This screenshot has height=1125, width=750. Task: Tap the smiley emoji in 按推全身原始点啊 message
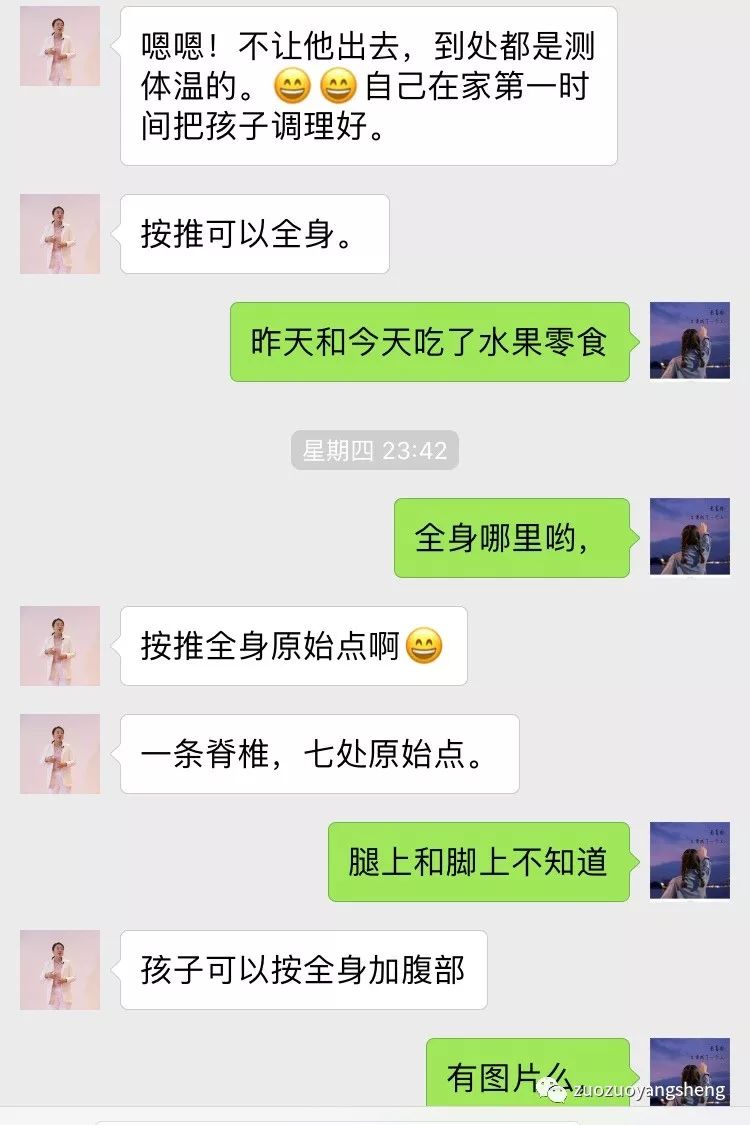426,646
